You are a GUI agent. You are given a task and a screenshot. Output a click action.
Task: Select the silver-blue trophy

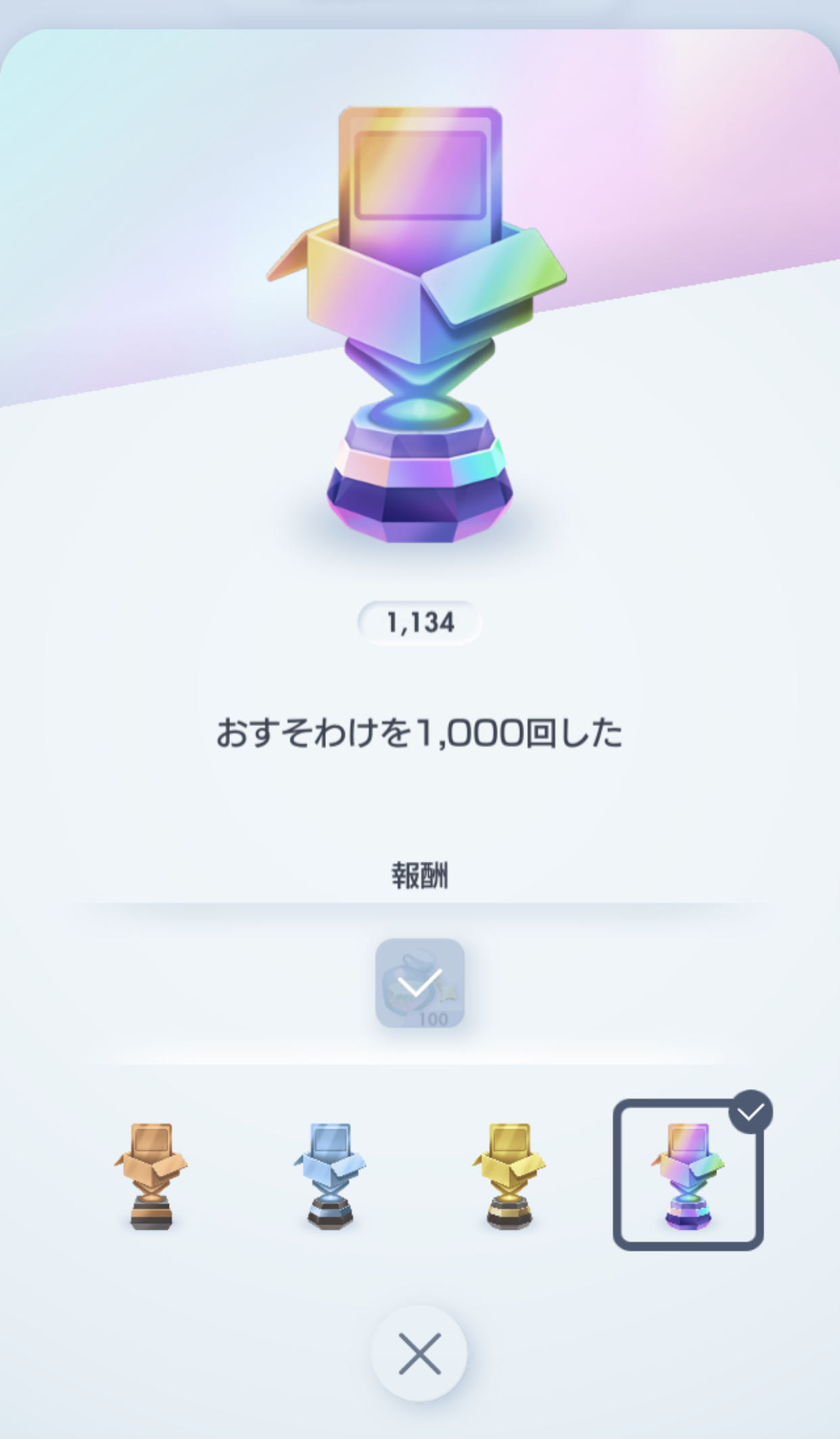[329, 1176]
